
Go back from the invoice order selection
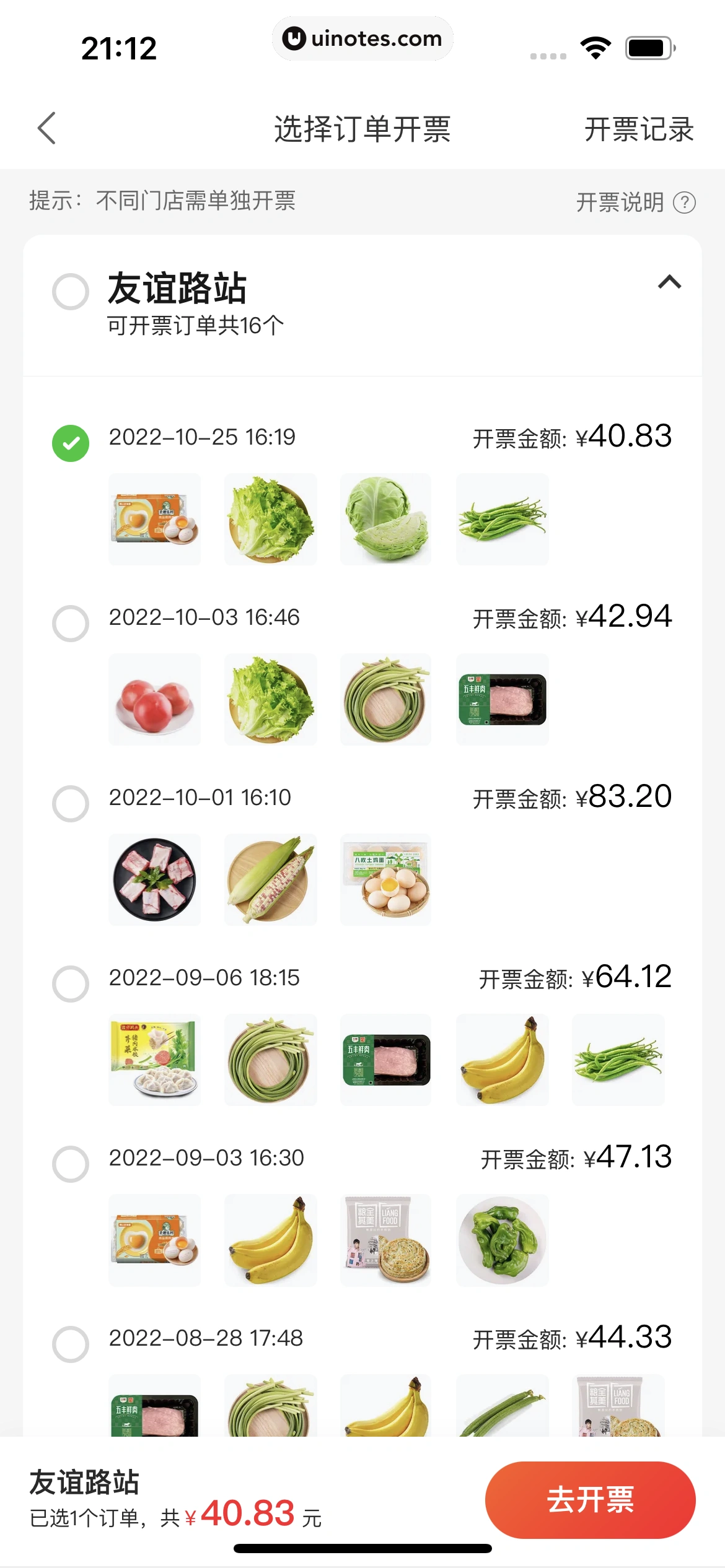[47, 128]
